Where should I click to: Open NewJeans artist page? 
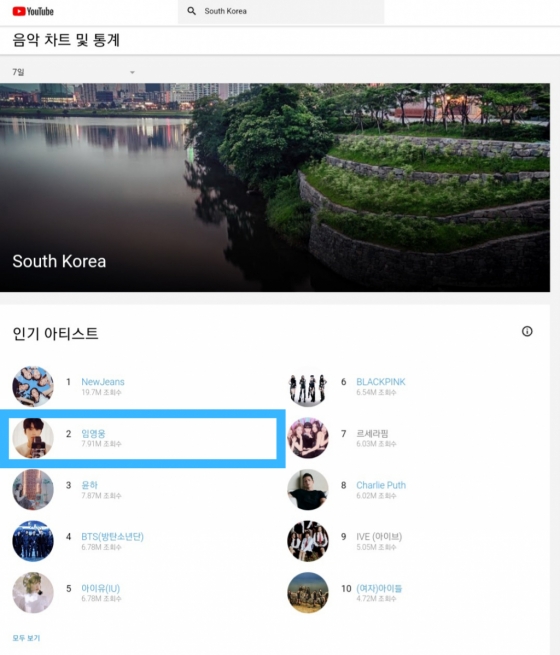pyautogui.click(x=103, y=382)
